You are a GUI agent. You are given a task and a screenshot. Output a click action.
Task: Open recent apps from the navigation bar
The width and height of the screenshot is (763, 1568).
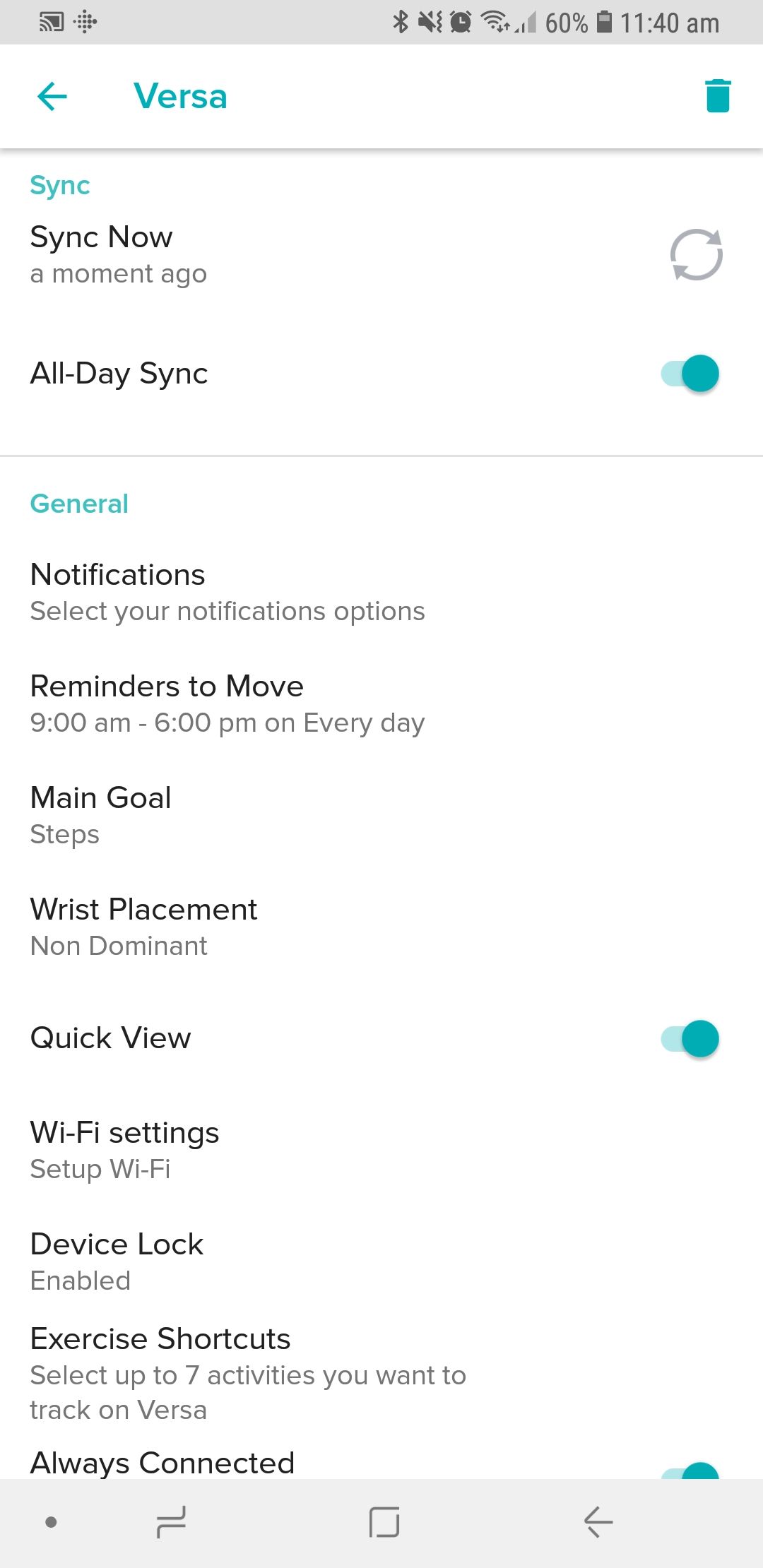(x=171, y=1522)
